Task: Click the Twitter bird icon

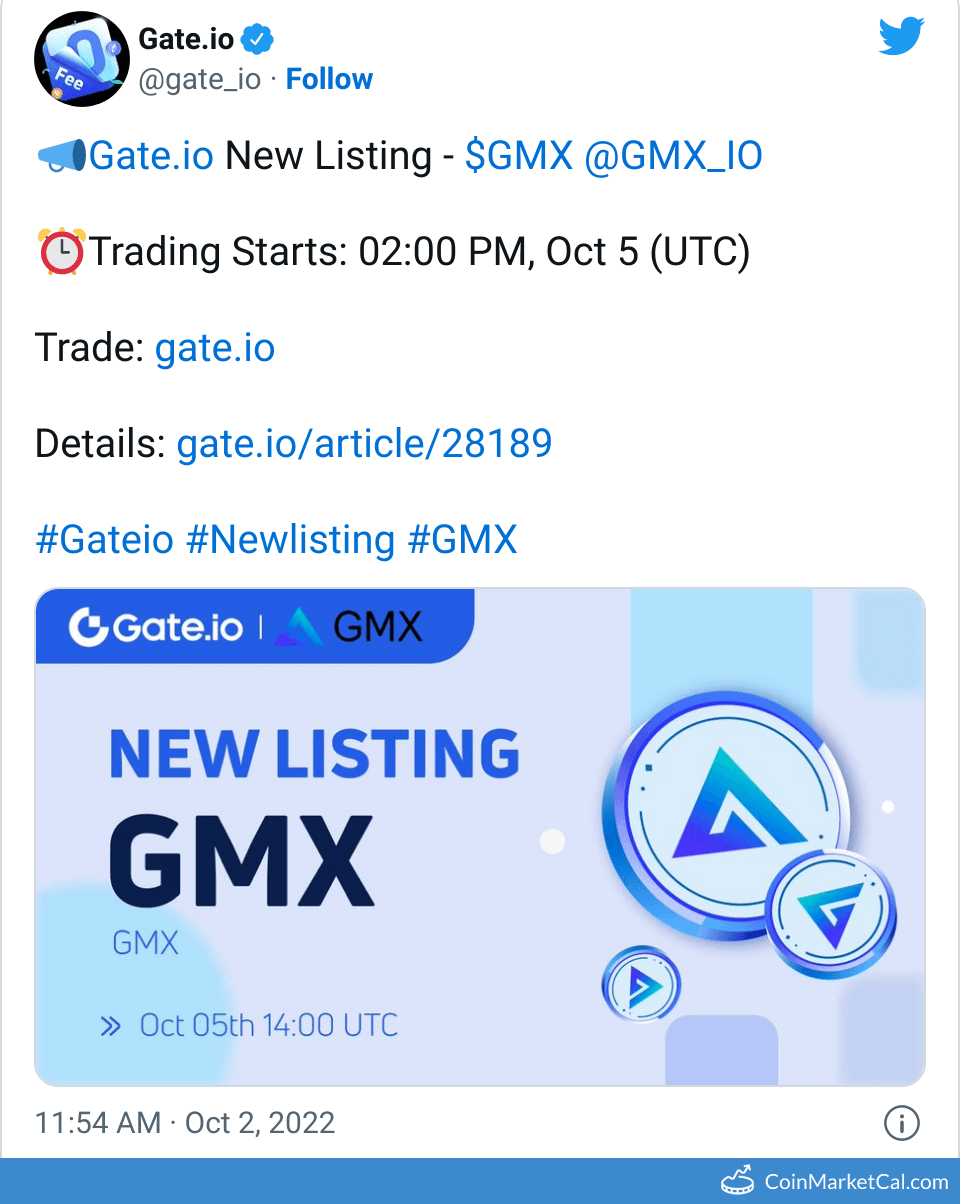Action: click(x=901, y=35)
